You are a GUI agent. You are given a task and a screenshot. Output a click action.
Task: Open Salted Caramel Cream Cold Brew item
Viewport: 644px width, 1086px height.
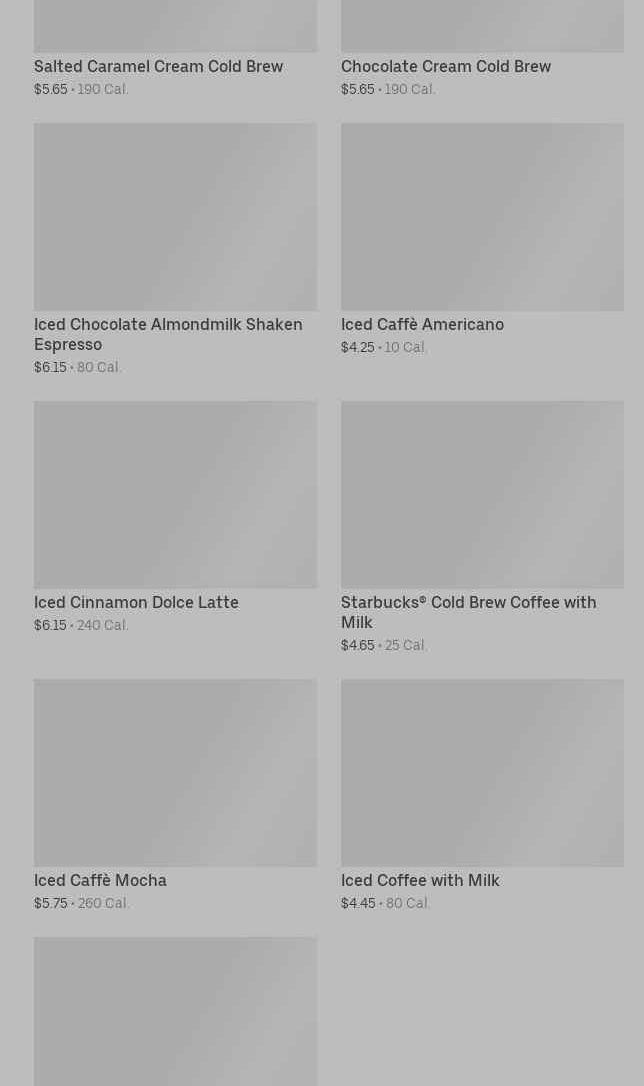[158, 66]
